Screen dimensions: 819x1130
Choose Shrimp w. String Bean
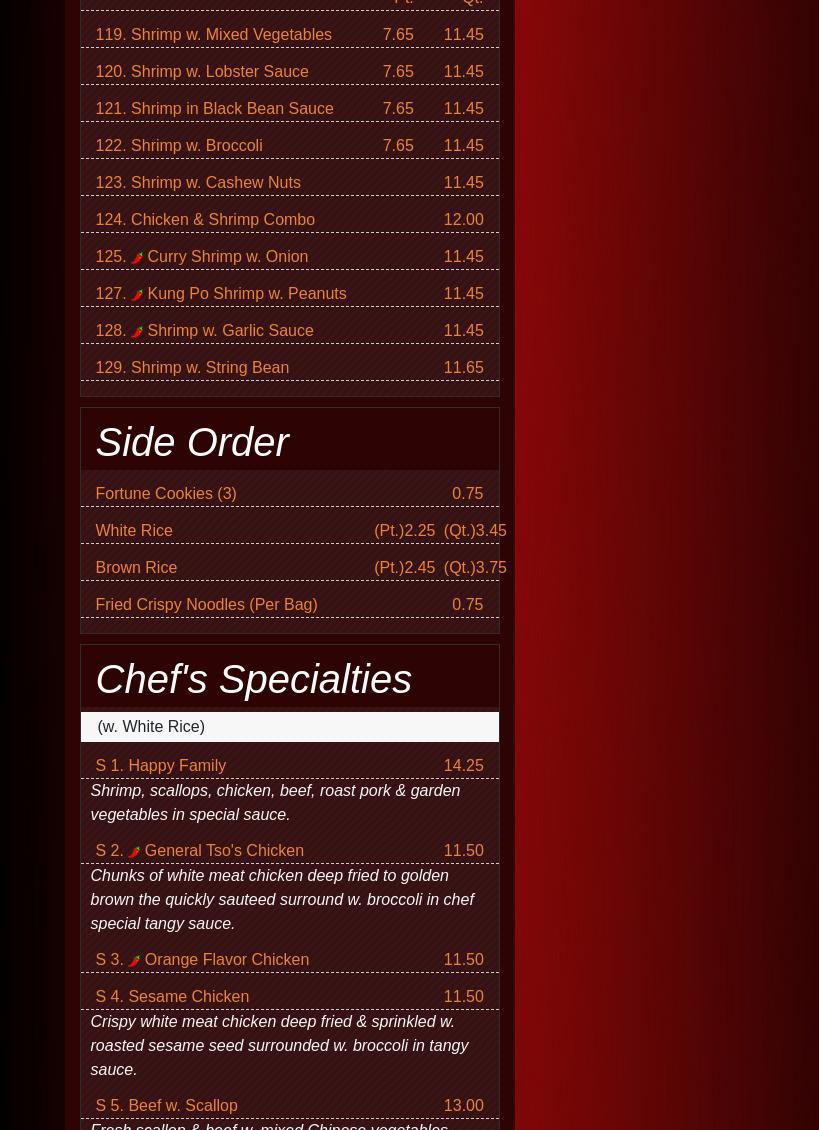pos(191,368)
